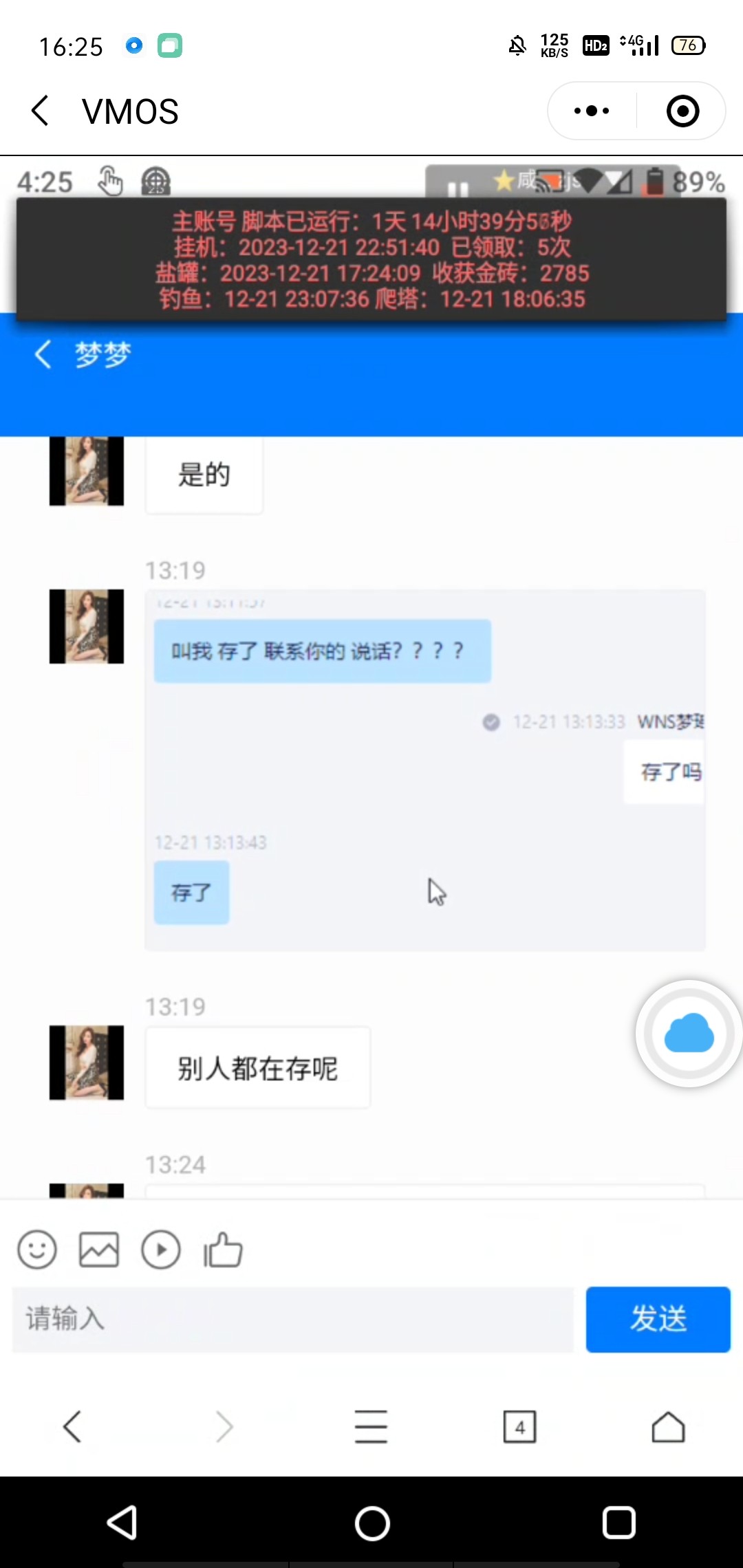Show the 4 open browser tabs
This screenshot has width=743, height=1568.
(519, 1427)
